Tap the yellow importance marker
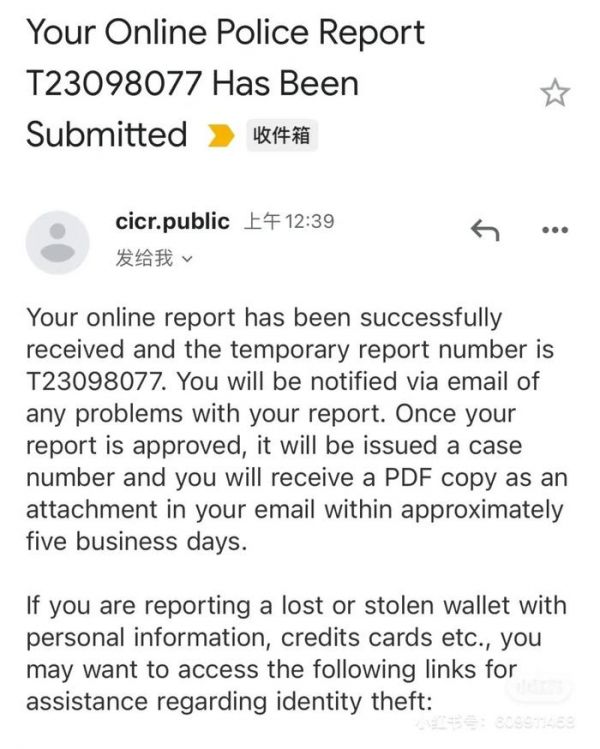 tap(220, 137)
